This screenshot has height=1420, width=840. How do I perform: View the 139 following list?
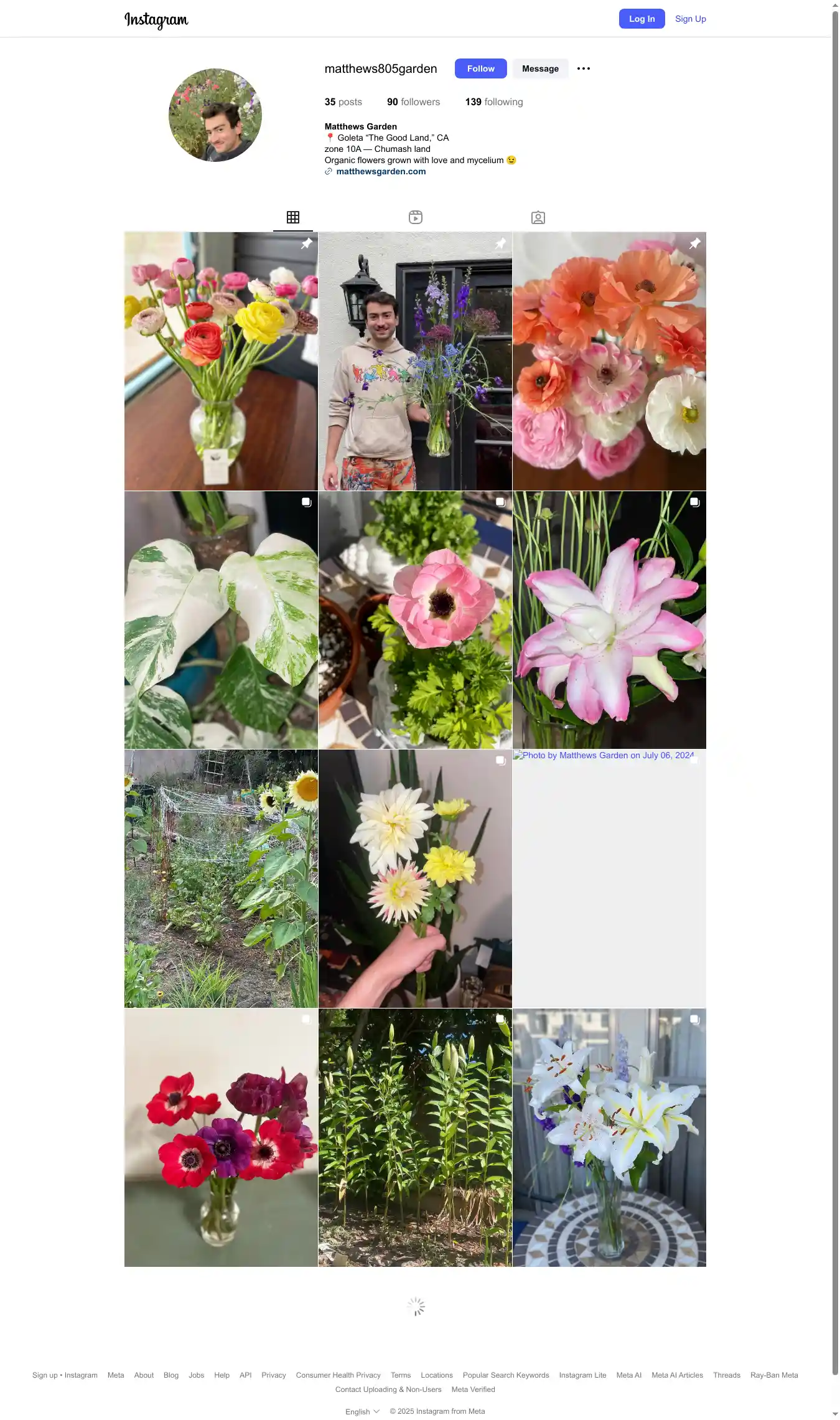[x=493, y=102]
